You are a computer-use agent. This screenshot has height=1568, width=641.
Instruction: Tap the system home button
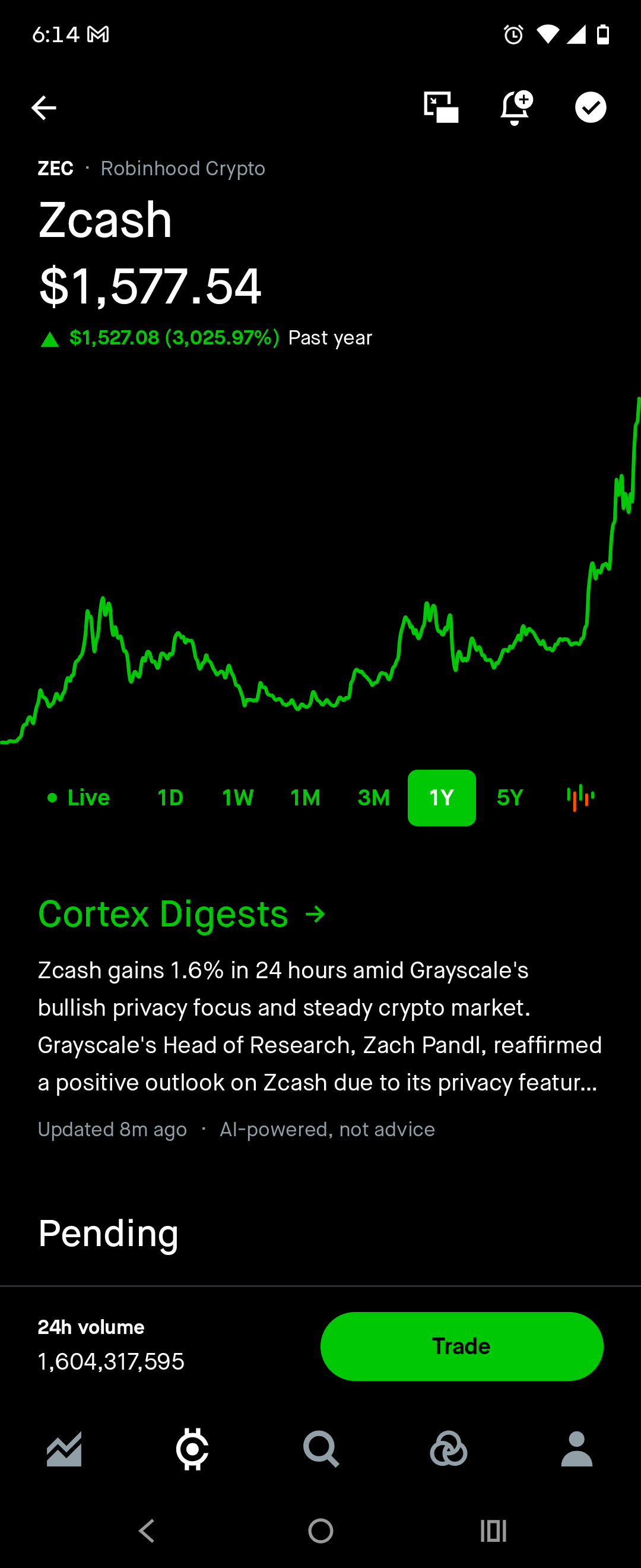(x=320, y=1531)
